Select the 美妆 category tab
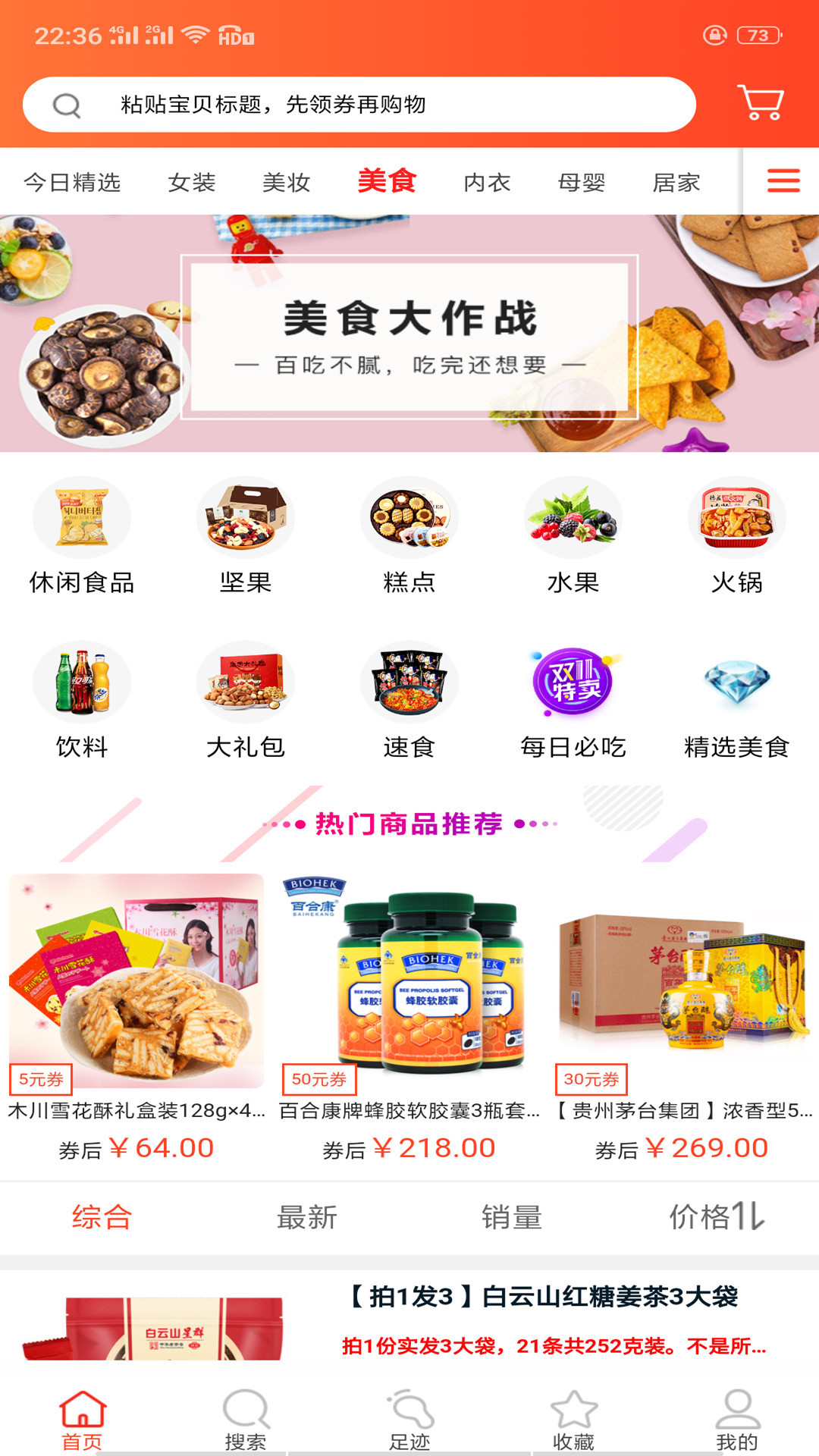 tap(286, 183)
